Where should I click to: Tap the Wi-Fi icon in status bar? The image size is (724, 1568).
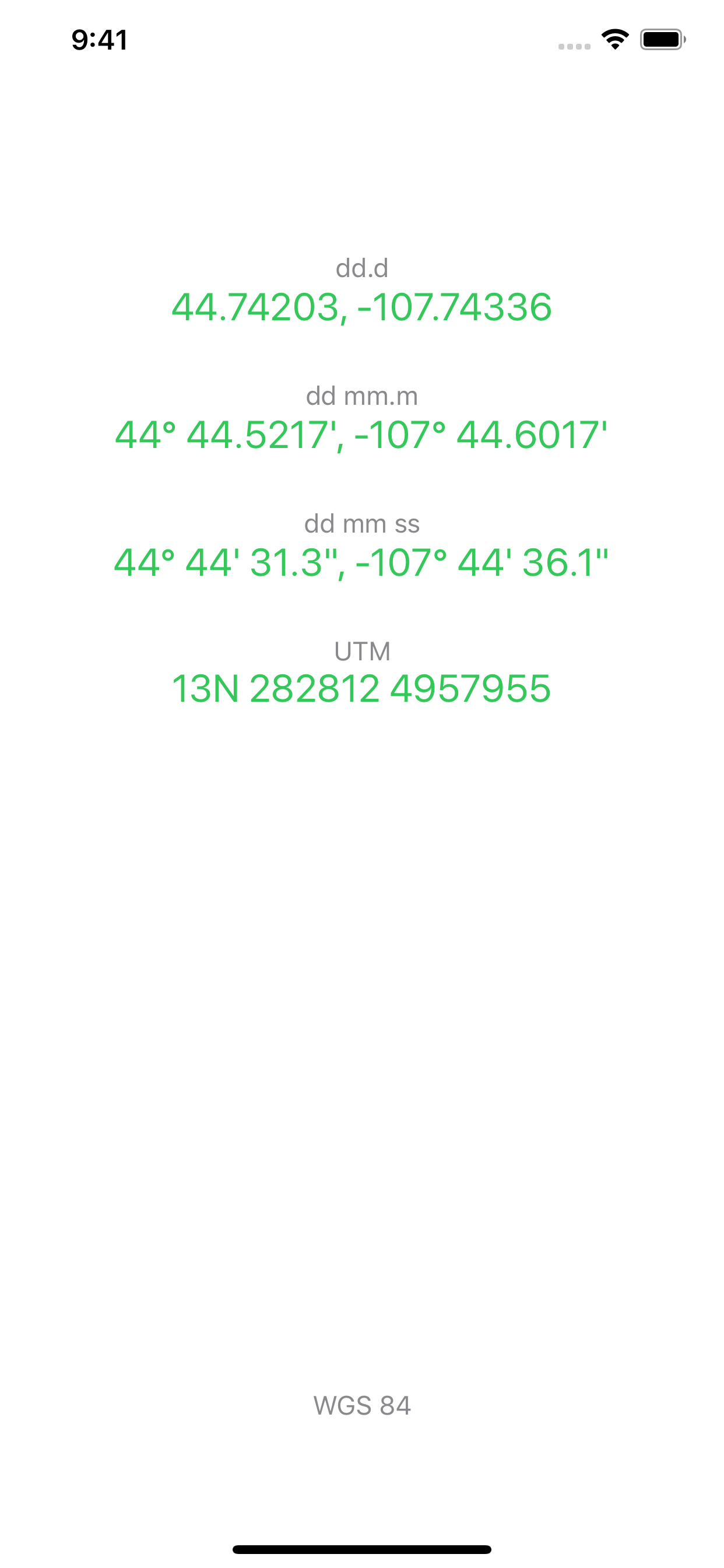click(615, 38)
